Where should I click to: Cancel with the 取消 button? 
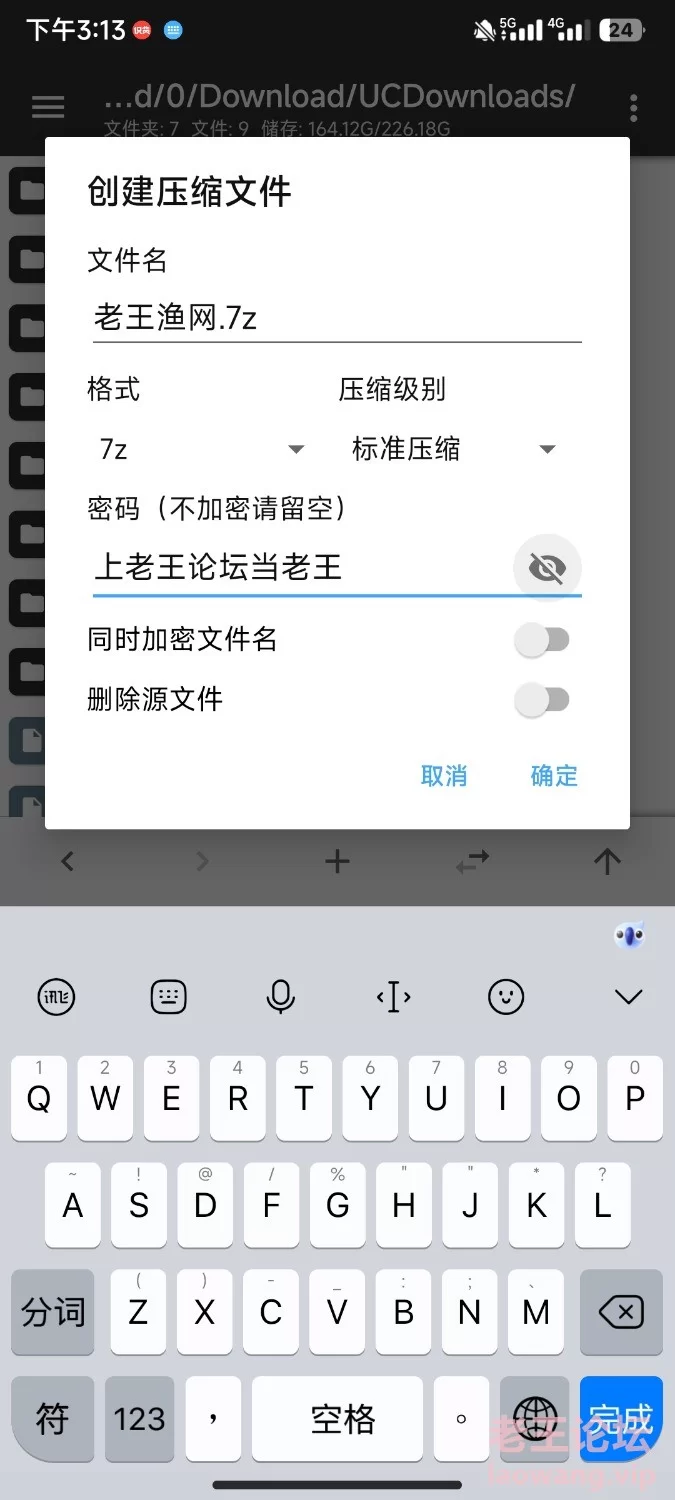pyautogui.click(x=444, y=776)
